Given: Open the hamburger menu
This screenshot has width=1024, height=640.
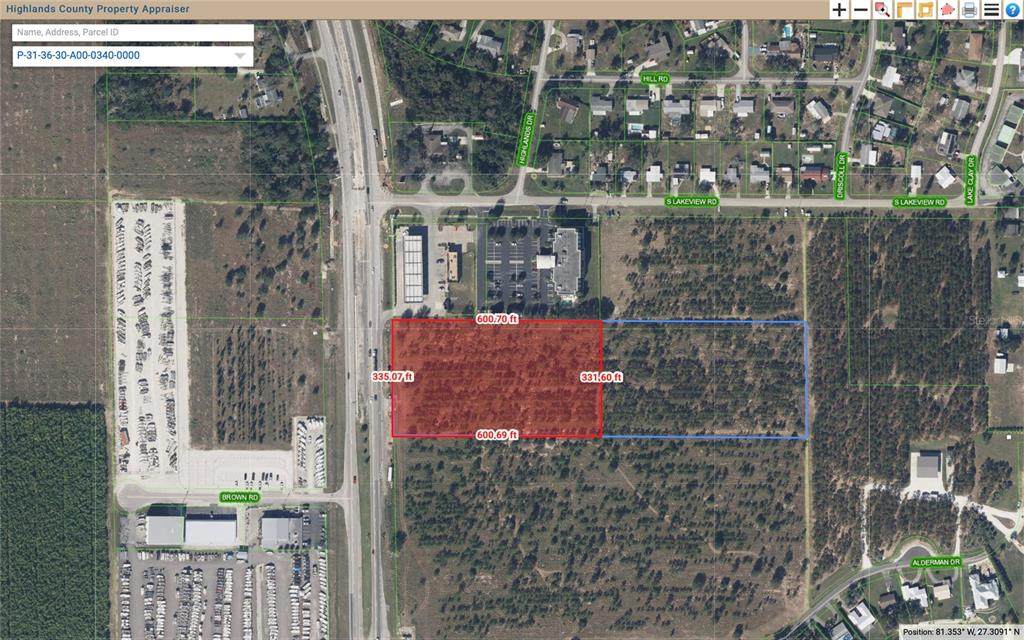Looking at the screenshot, I should (x=991, y=10).
